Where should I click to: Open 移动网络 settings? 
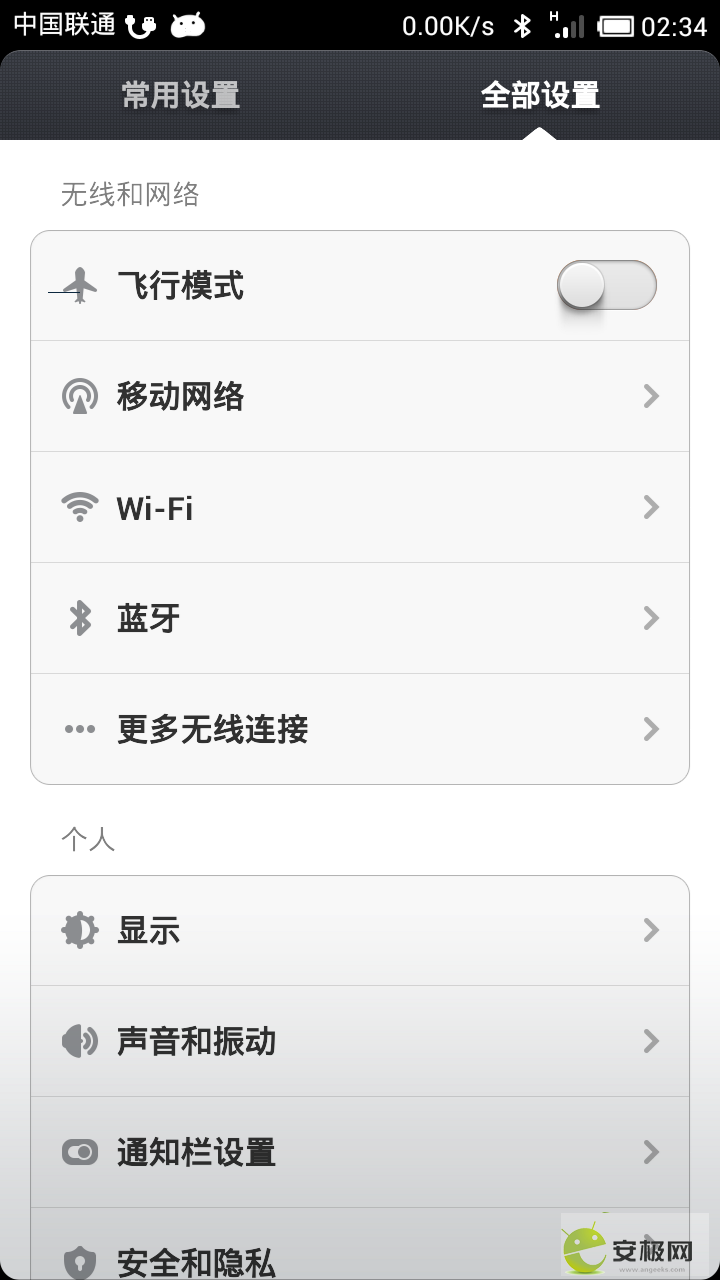(x=360, y=397)
